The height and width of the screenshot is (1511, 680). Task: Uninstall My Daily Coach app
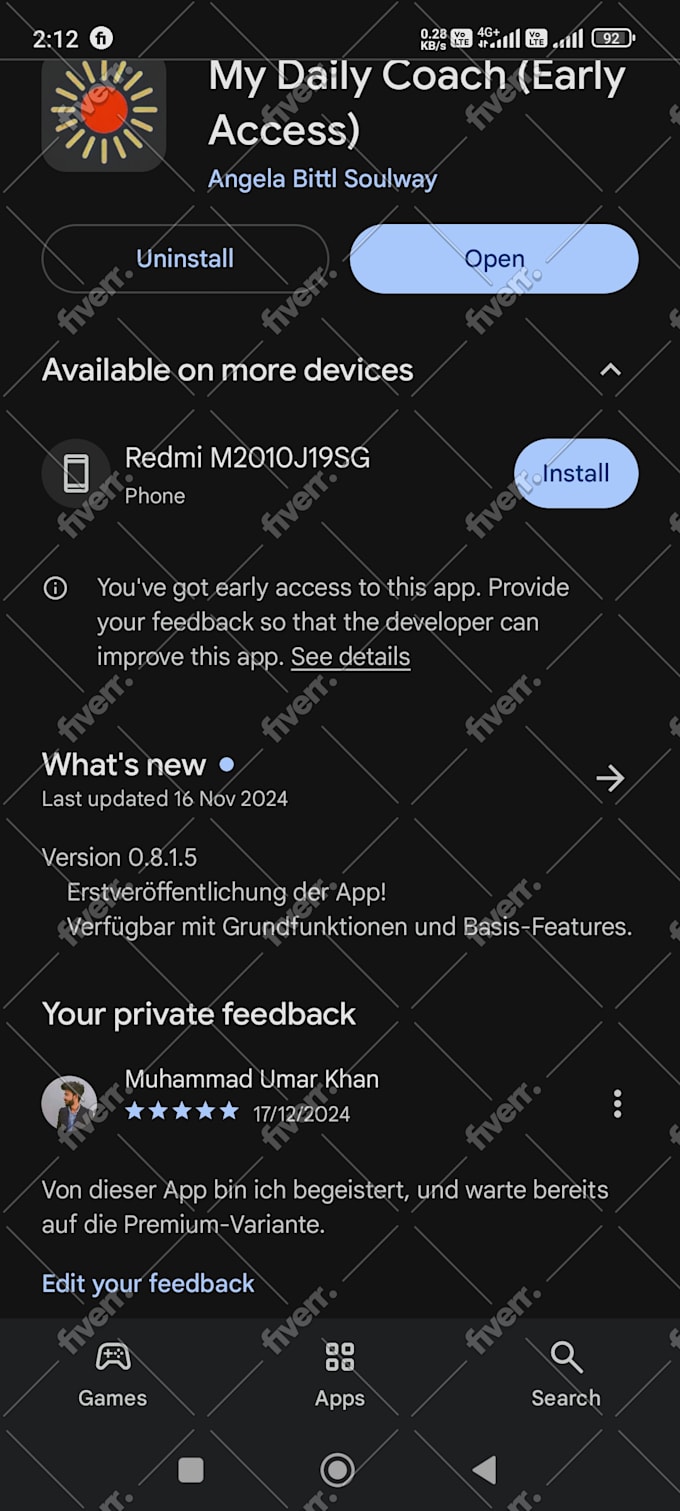coord(185,259)
